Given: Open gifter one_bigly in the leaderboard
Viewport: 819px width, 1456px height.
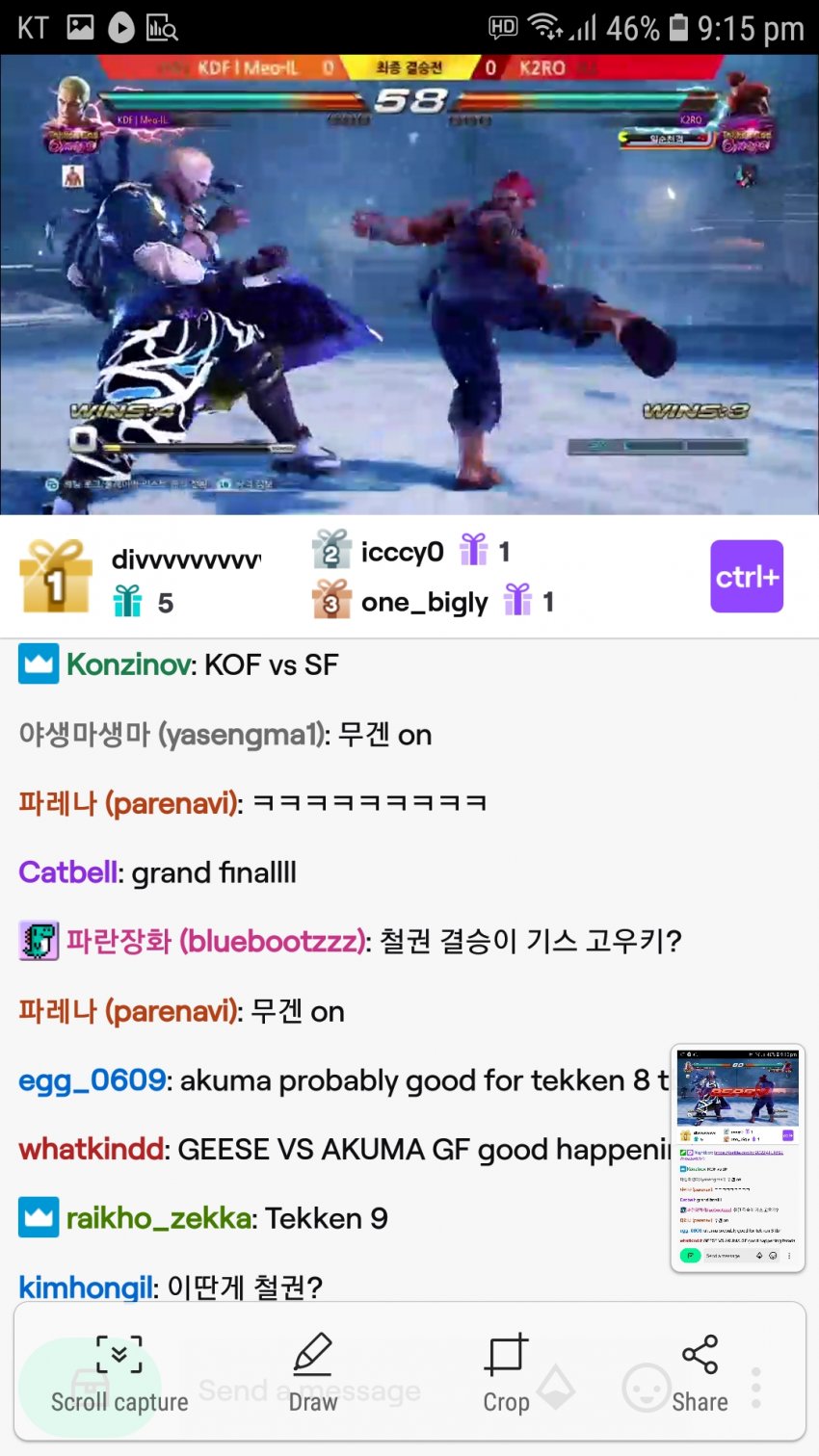Looking at the screenshot, I should (x=424, y=602).
